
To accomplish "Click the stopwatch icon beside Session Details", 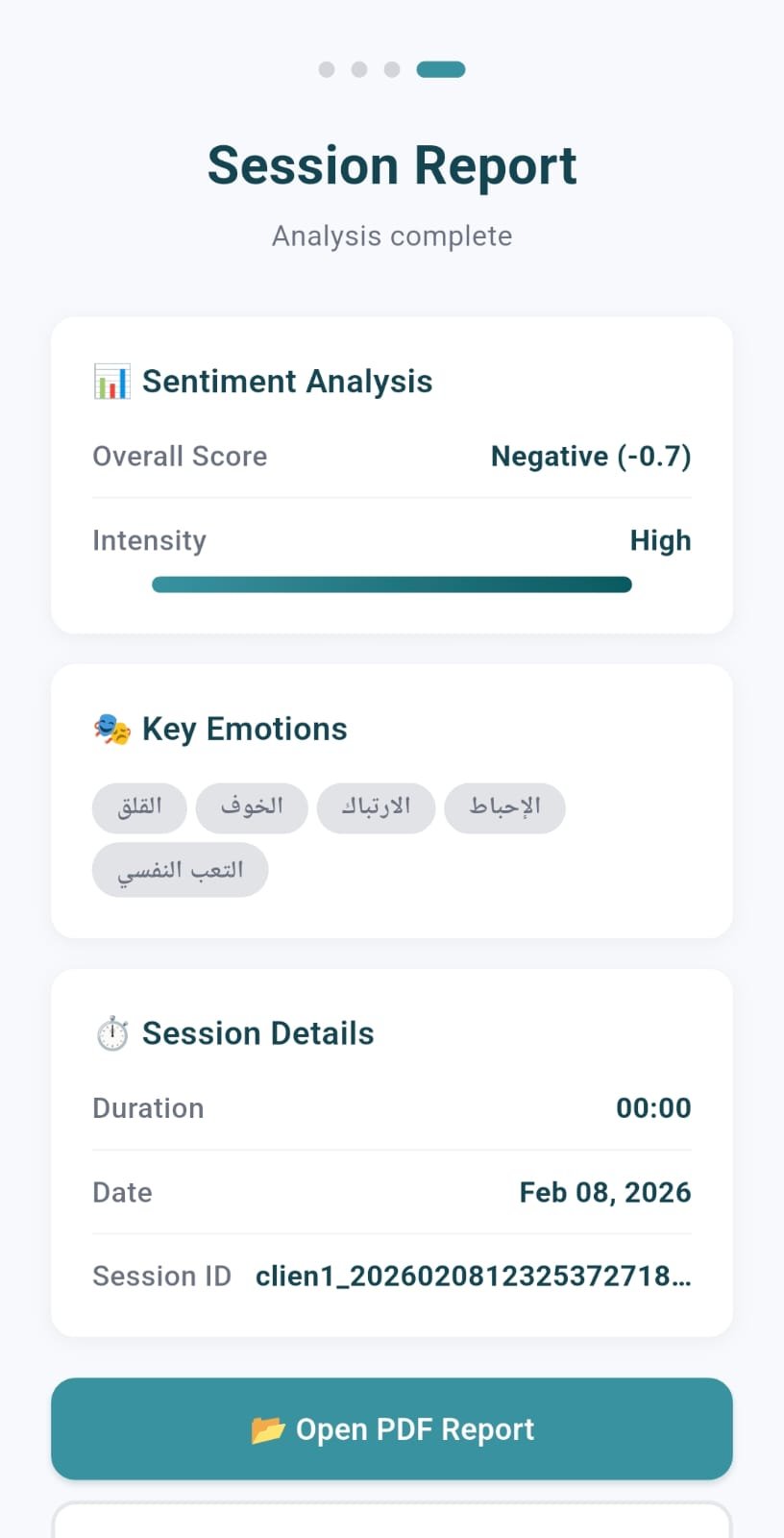I will [x=110, y=1032].
